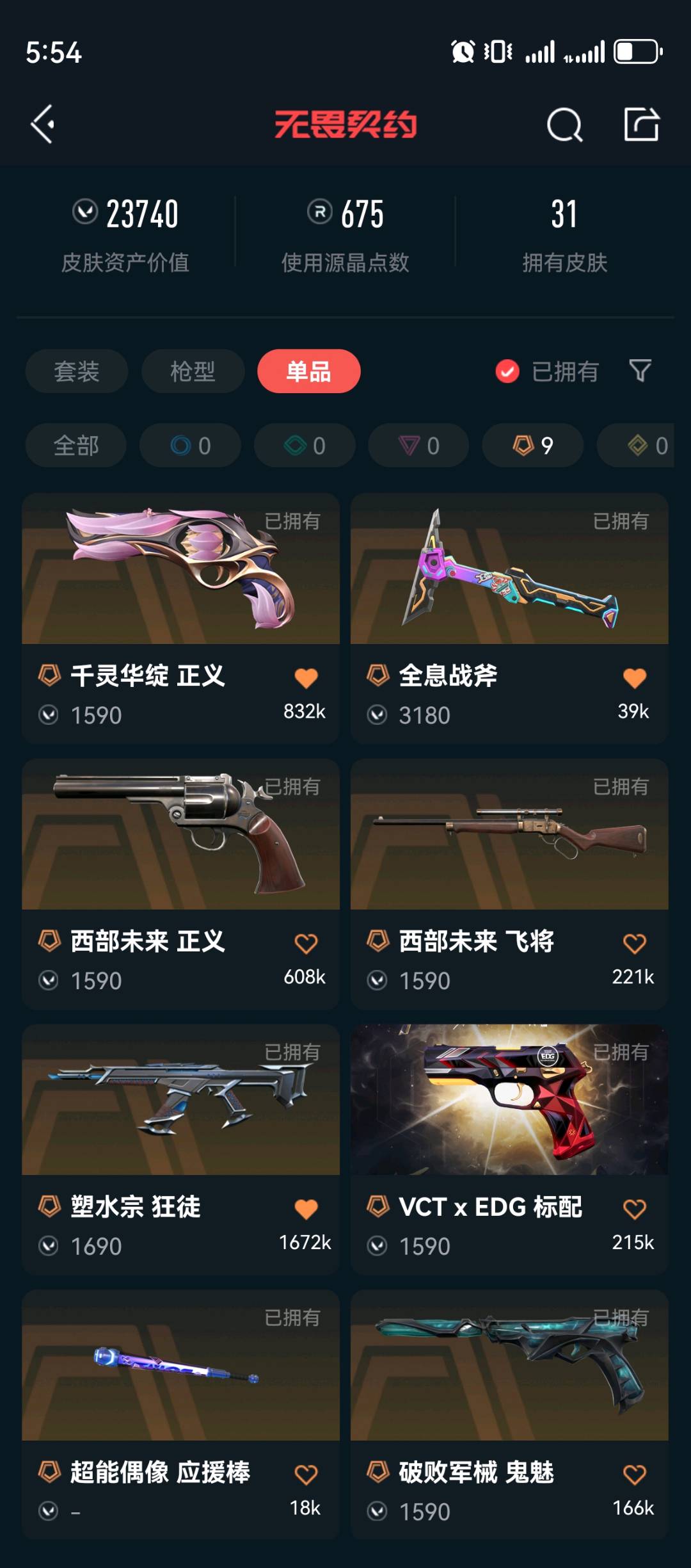Switch to the 枪型 tab
This screenshot has width=691, height=1568.
[x=193, y=371]
